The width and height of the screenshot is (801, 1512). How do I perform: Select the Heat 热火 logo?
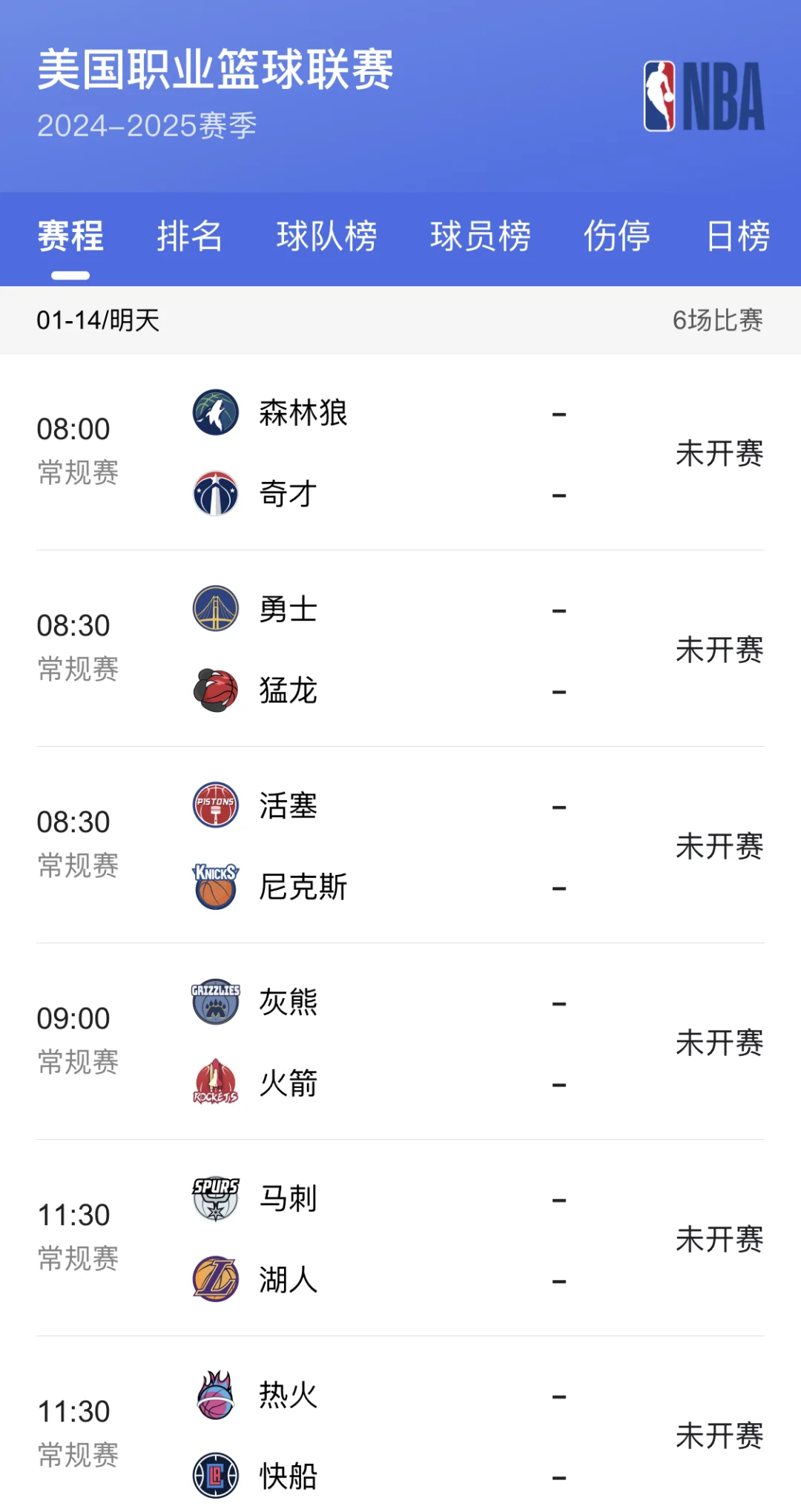click(x=216, y=1395)
